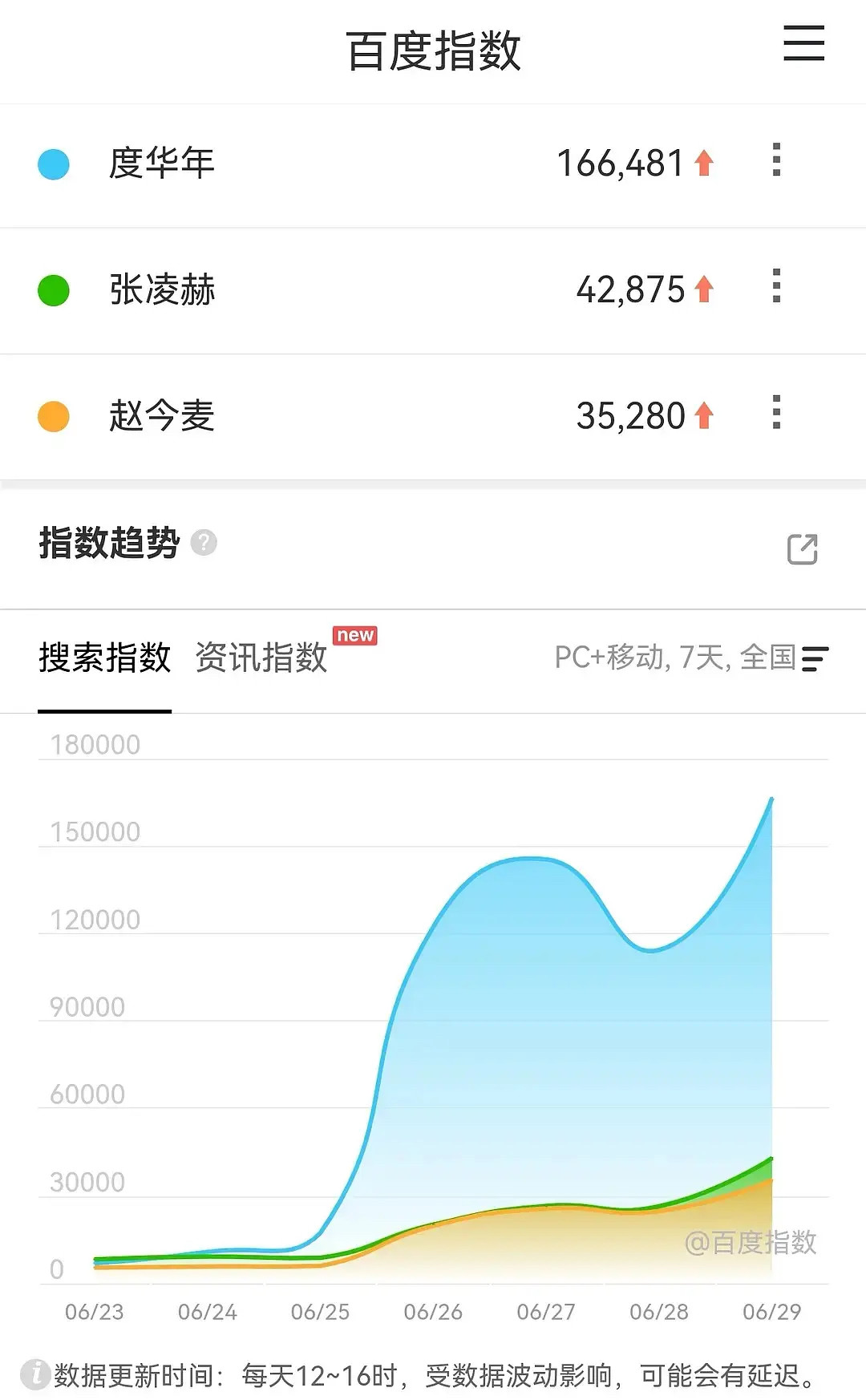Image resolution: width=866 pixels, height=1400 pixels.
Task: Open the PC+移动, 7天, 全国 filter
Action: click(x=691, y=658)
